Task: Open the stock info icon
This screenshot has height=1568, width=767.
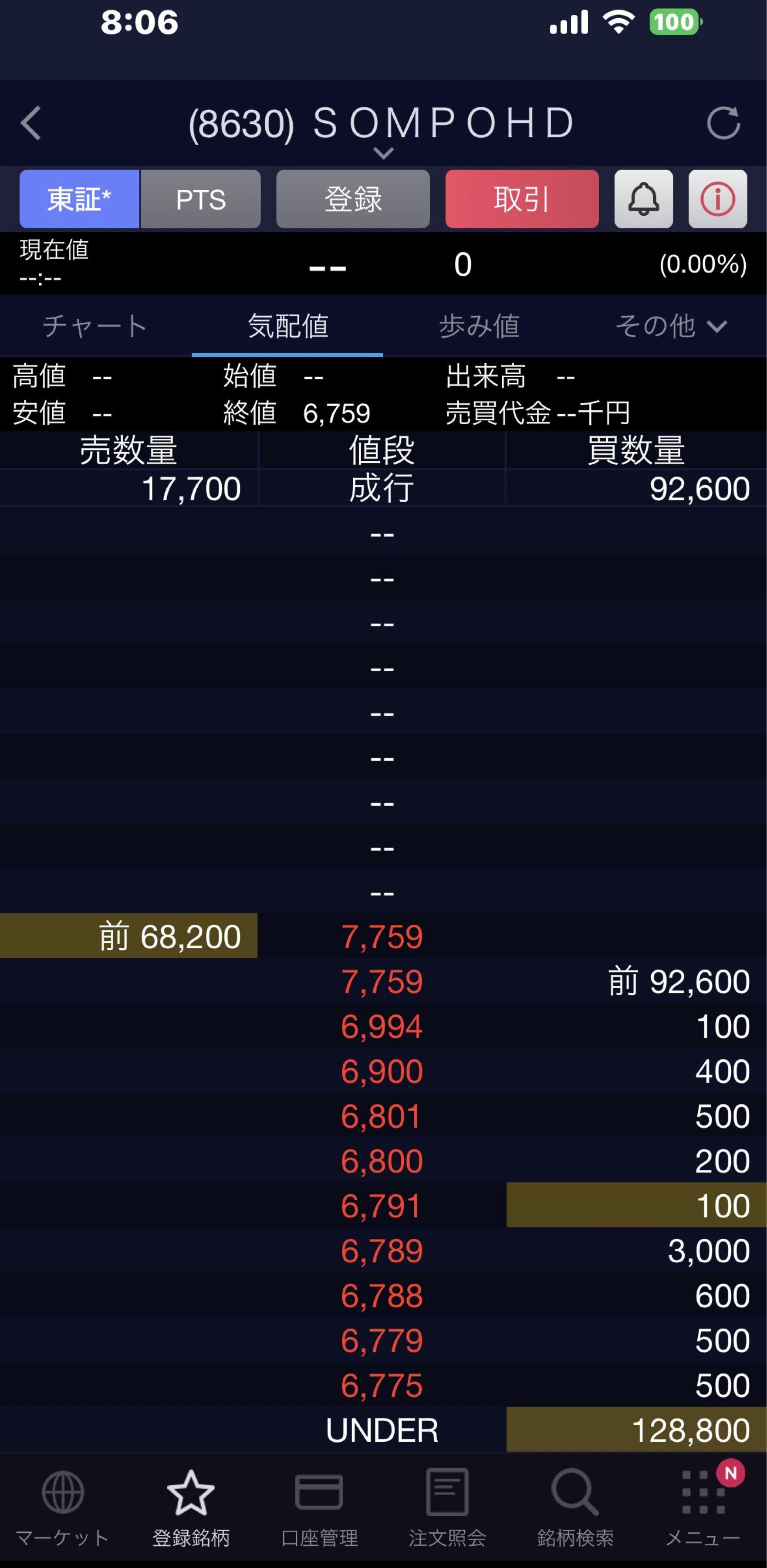Action: coord(718,199)
